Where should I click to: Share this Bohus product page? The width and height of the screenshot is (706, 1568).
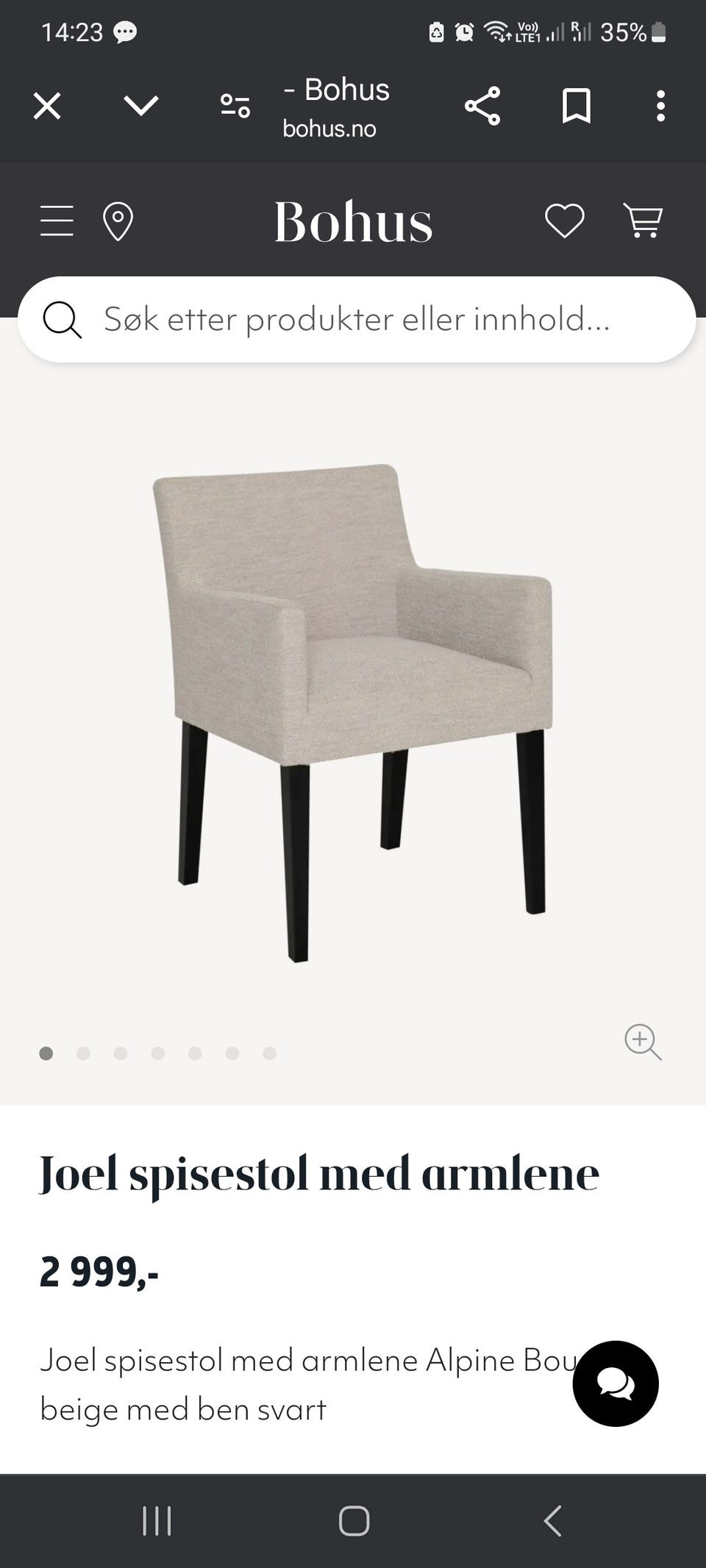482,107
